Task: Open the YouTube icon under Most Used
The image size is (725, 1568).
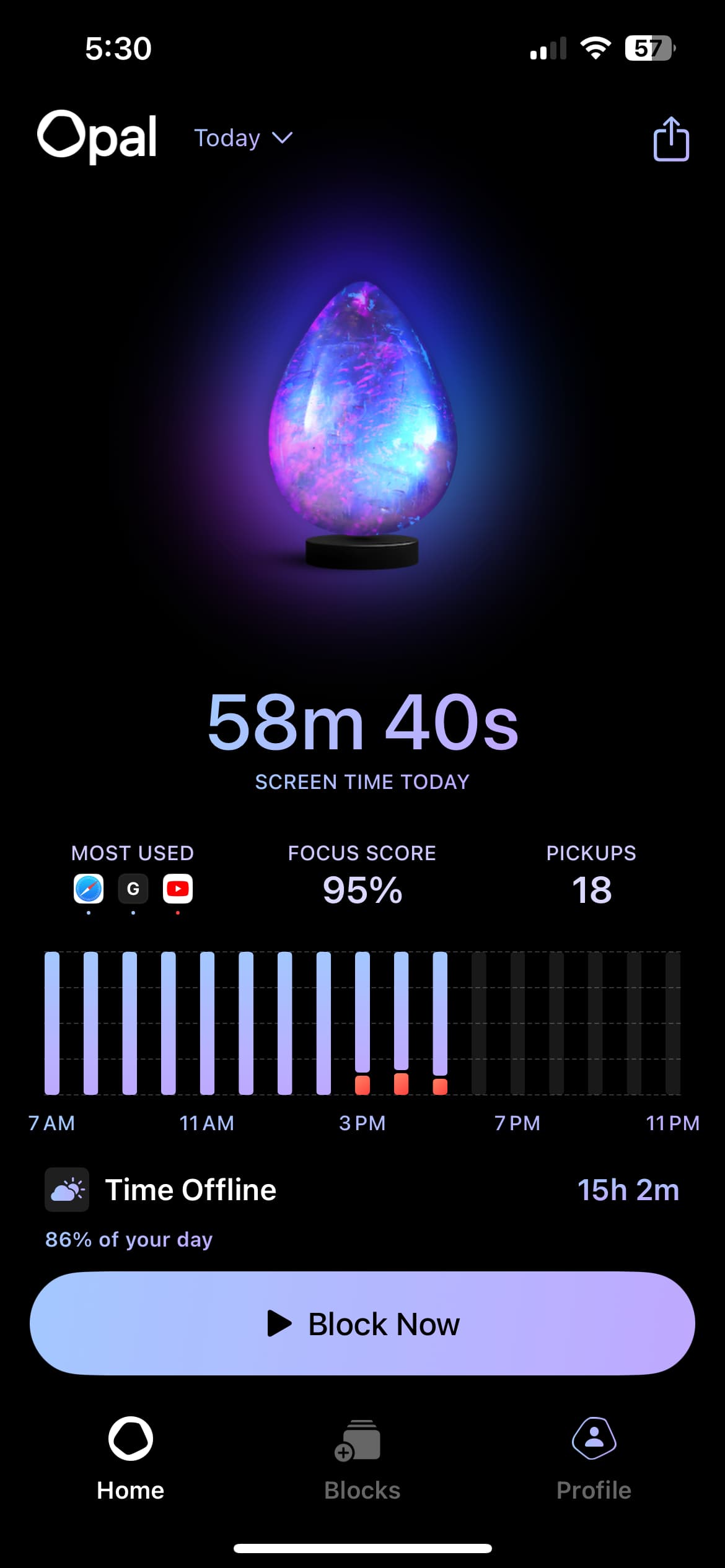Action: (178, 889)
